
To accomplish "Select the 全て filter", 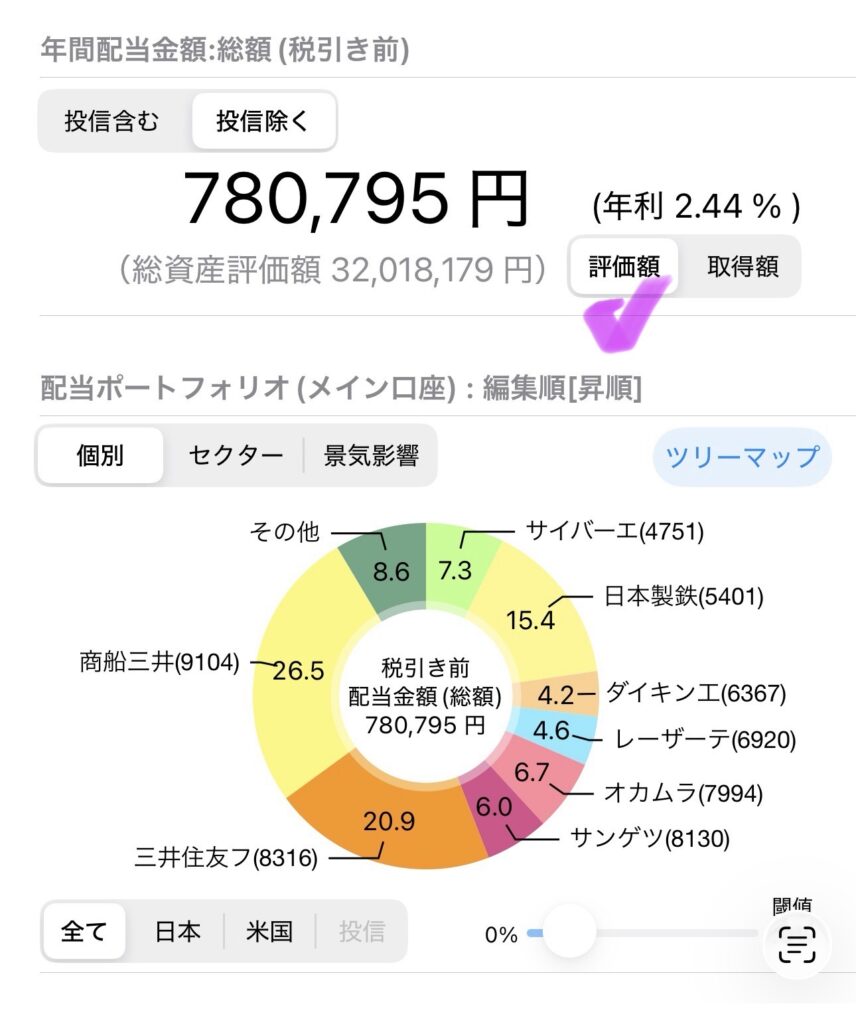I will pyautogui.click(x=84, y=932).
